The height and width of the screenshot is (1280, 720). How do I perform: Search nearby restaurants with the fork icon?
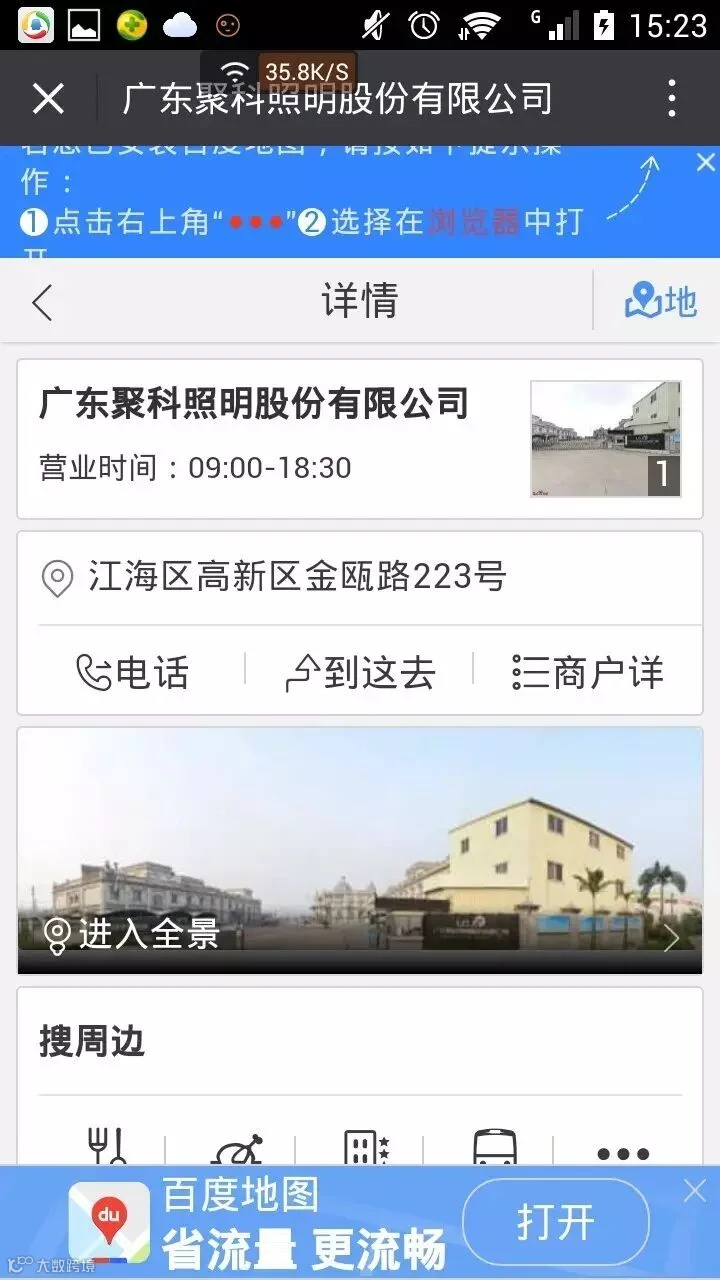coord(107,1148)
